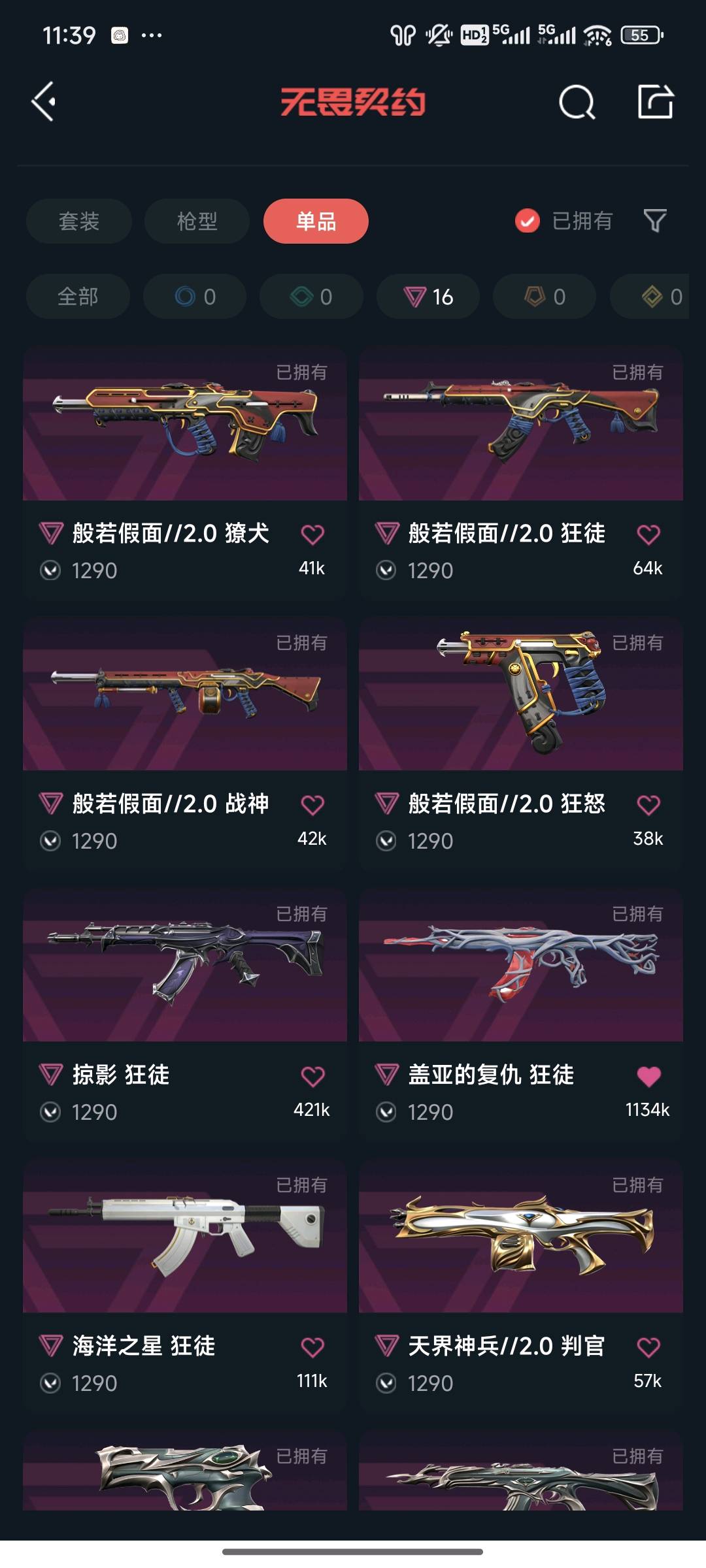Image resolution: width=706 pixels, height=1568 pixels.
Task: Open 般若假面//2.0 战神 skin card
Action: click(x=184, y=696)
